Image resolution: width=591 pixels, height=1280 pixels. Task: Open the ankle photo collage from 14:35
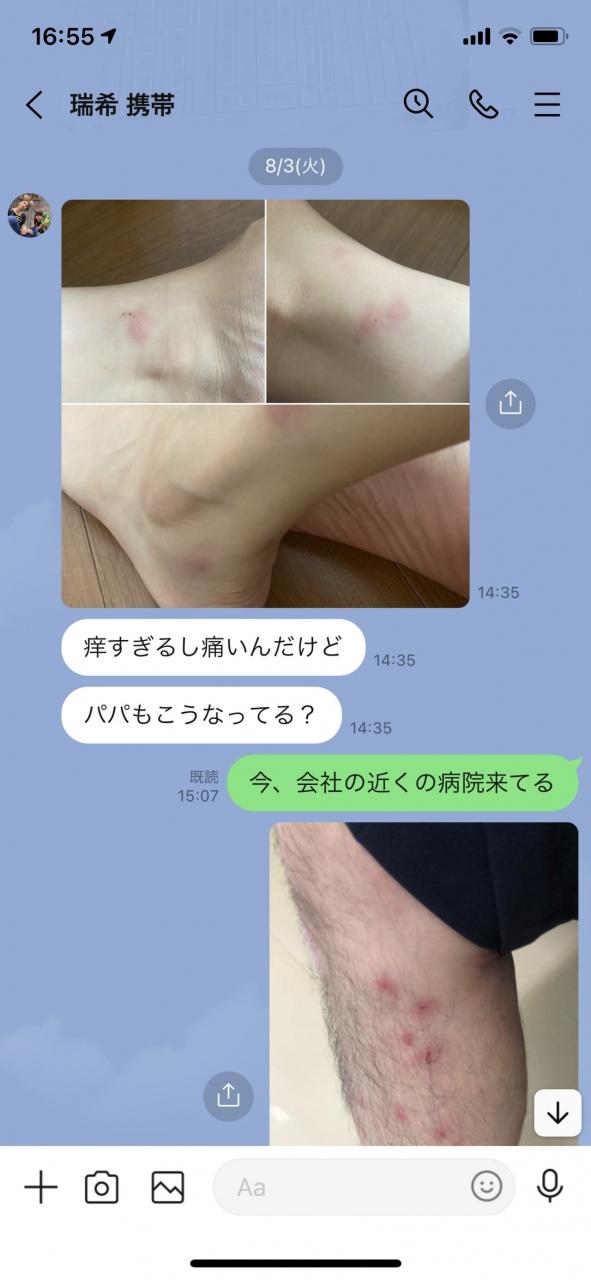coord(265,403)
